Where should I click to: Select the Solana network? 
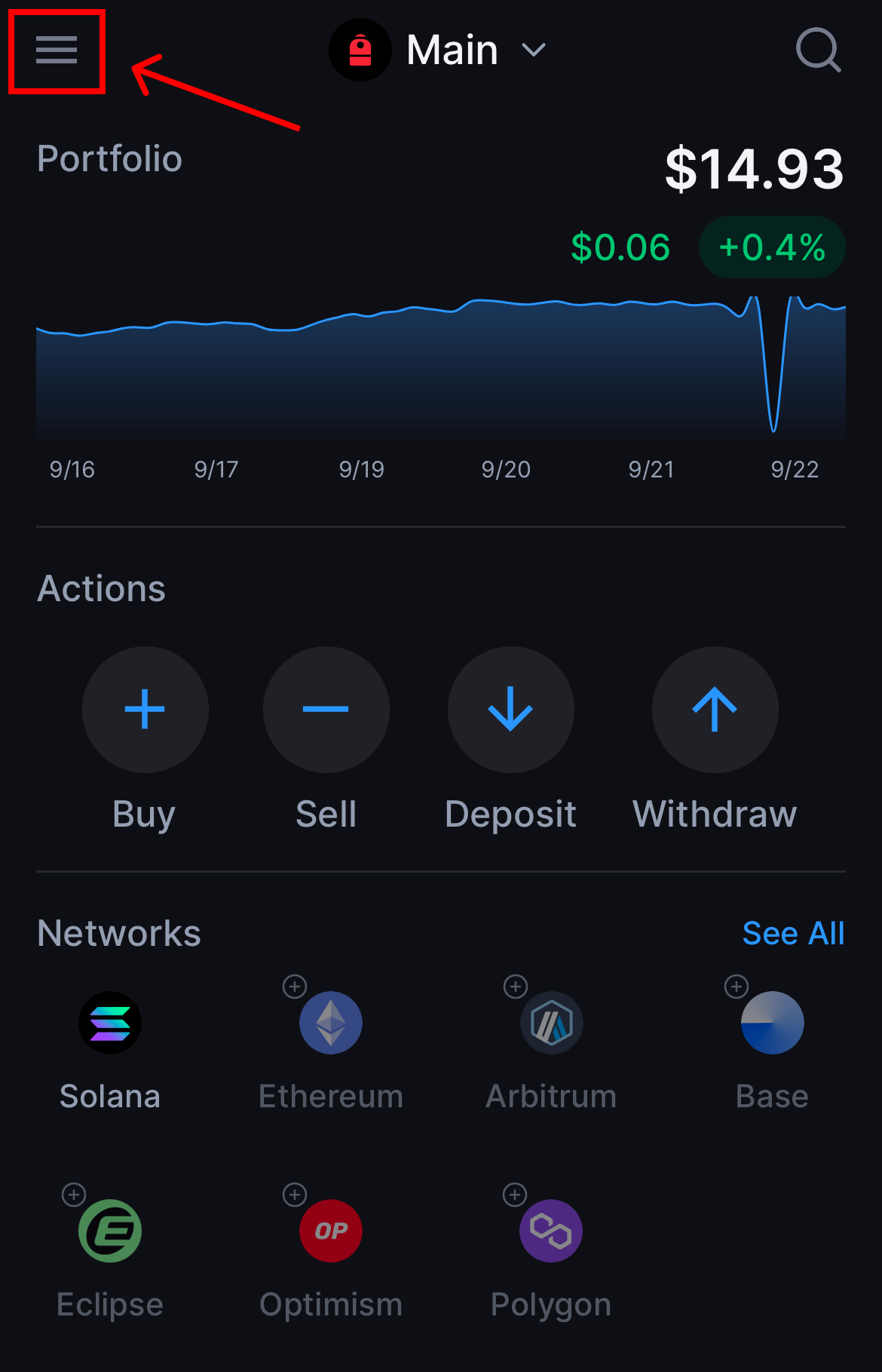coord(110,1024)
